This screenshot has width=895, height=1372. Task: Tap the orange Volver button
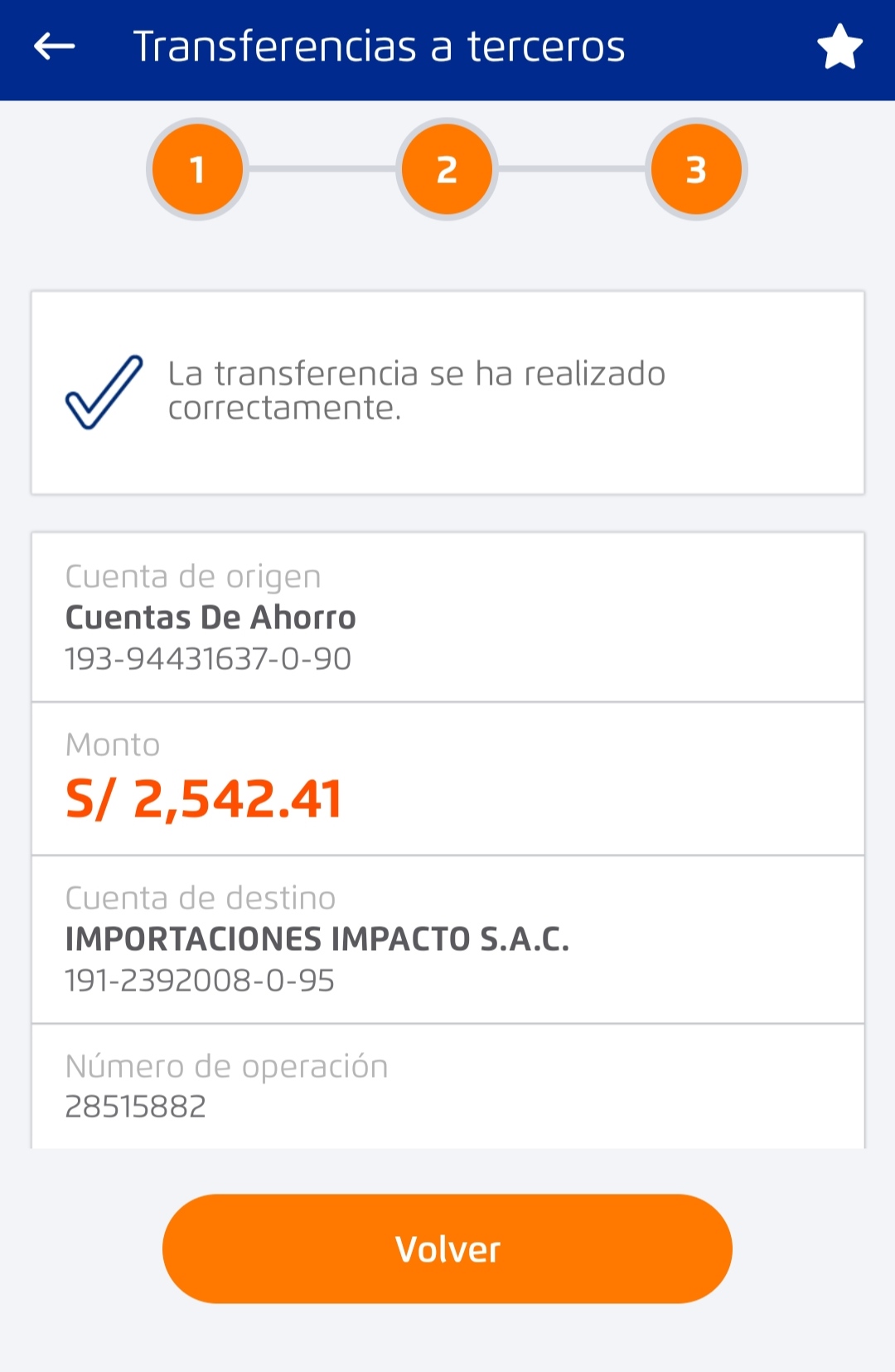coord(447,1248)
